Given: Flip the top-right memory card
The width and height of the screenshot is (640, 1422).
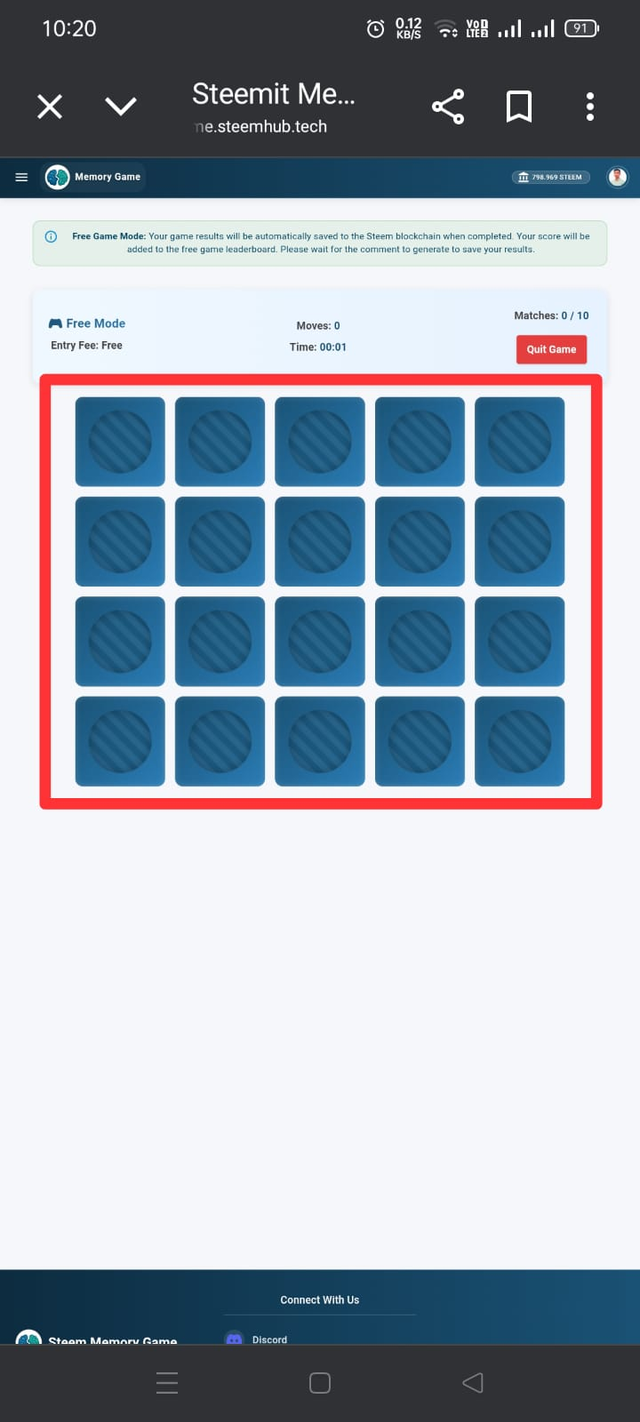Looking at the screenshot, I should (x=519, y=441).
